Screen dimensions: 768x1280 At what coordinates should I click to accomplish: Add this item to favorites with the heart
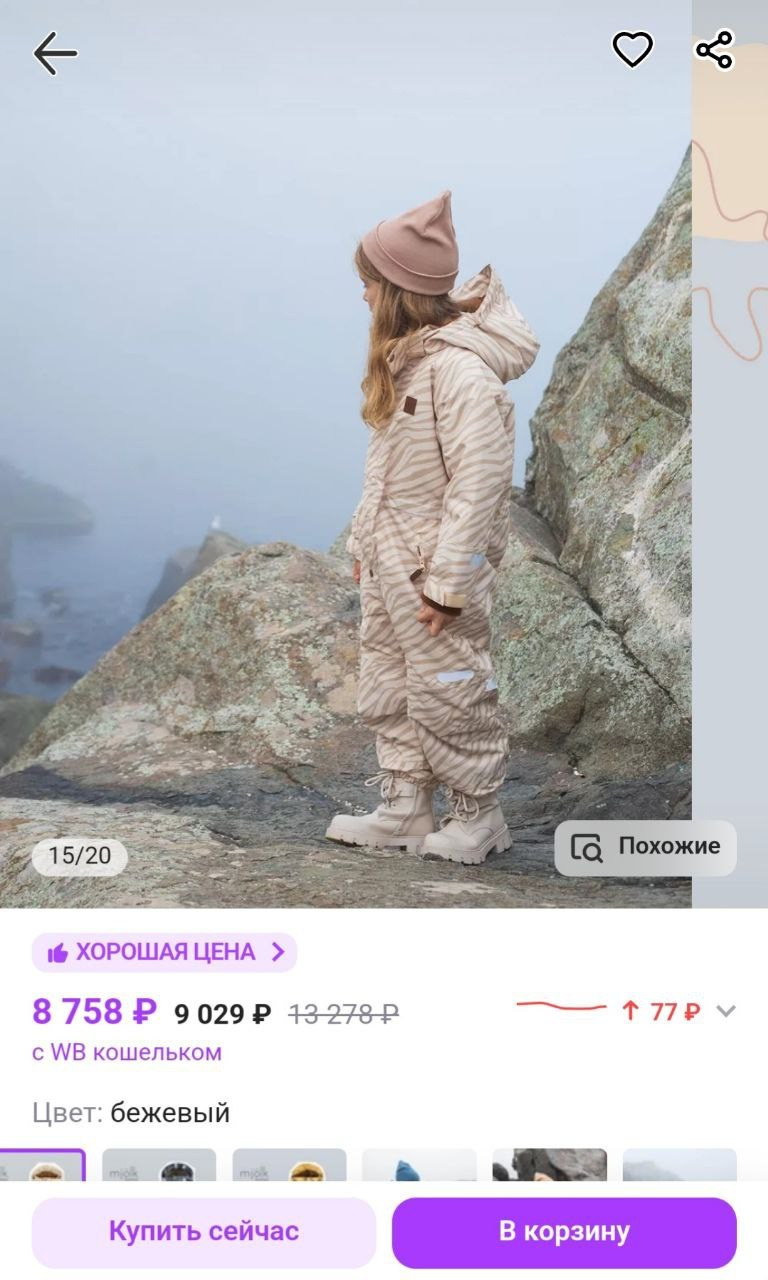coord(632,50)
